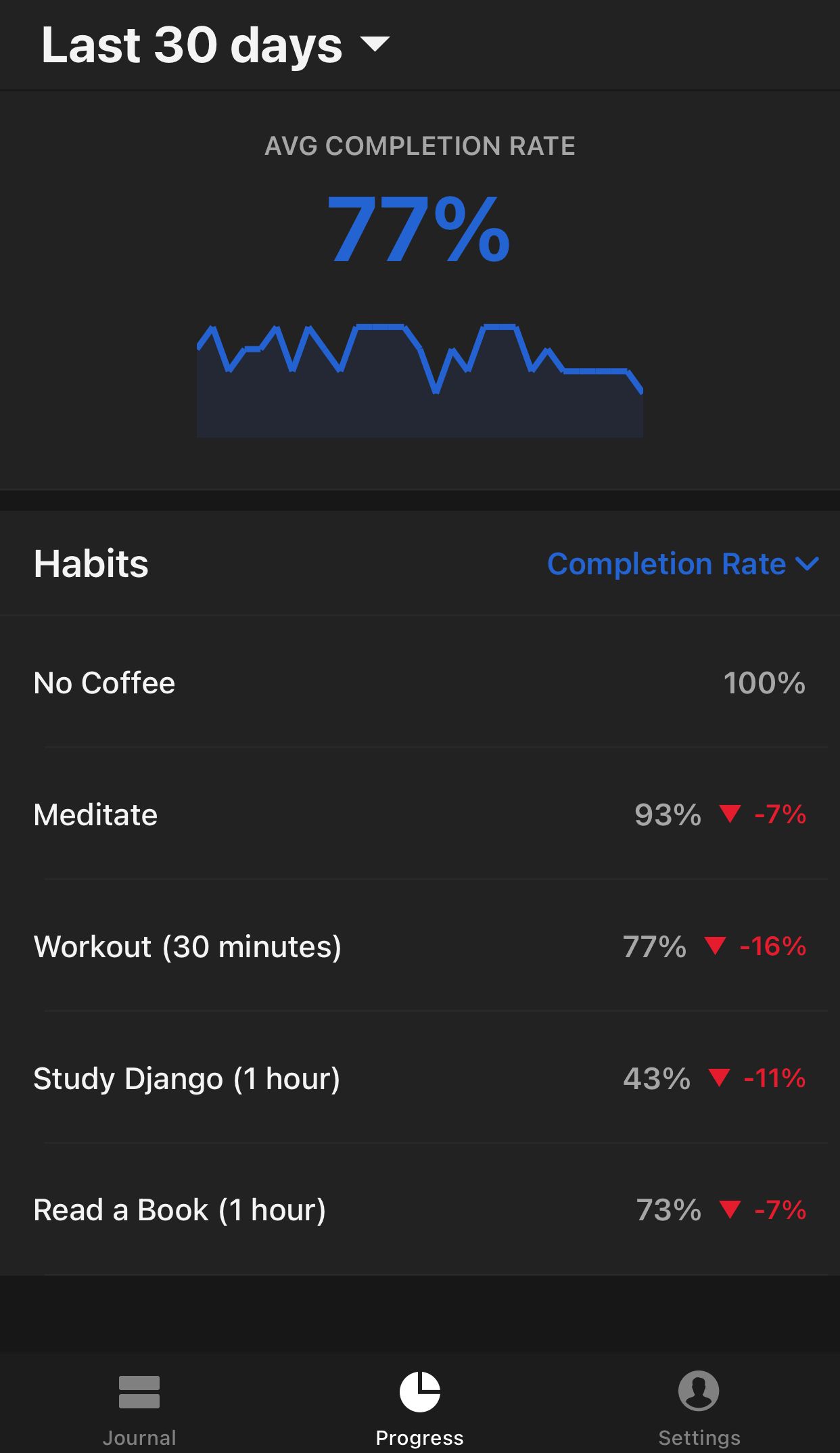
Task: Change the Completion Rate sort option
Action: (x=683, y=563)
